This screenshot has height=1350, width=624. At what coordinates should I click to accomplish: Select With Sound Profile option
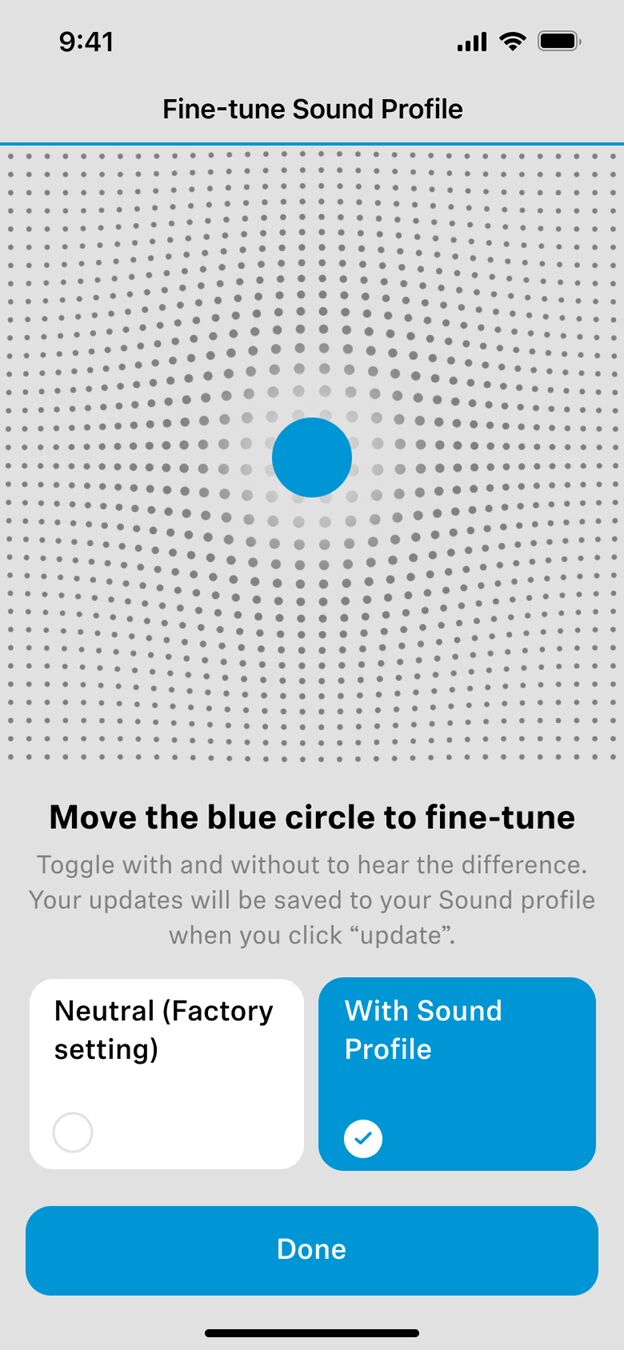pos(457,1073)
